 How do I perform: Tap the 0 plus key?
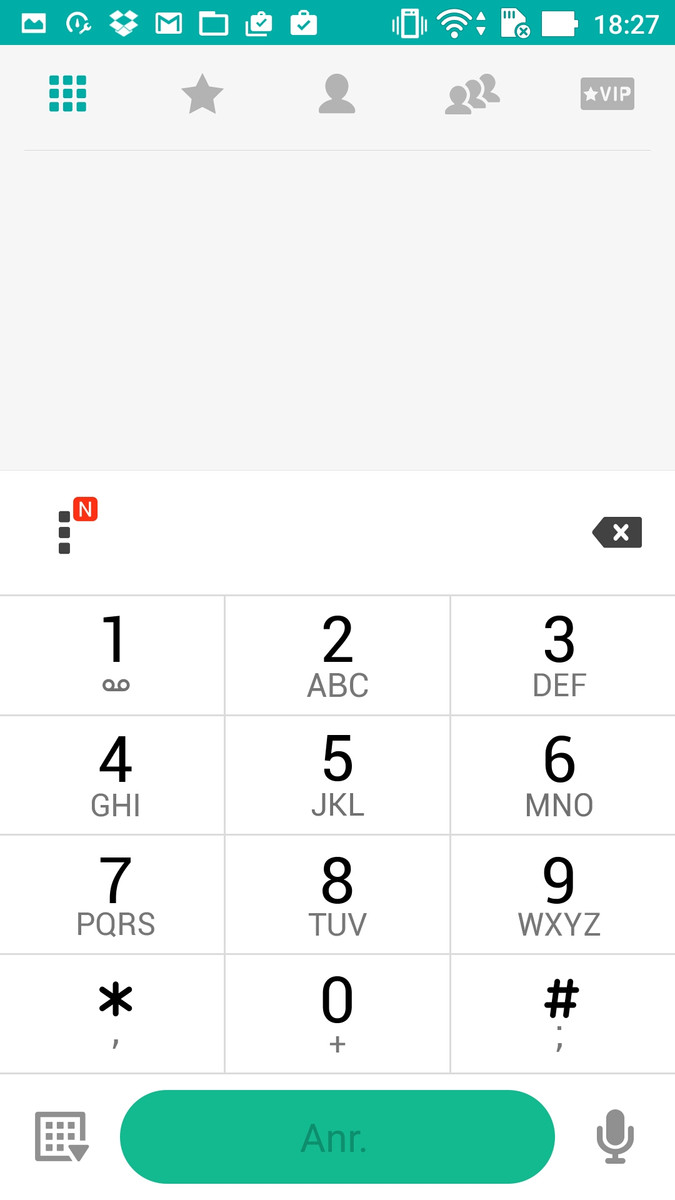pyautogui.click(x=338, y=1015)
